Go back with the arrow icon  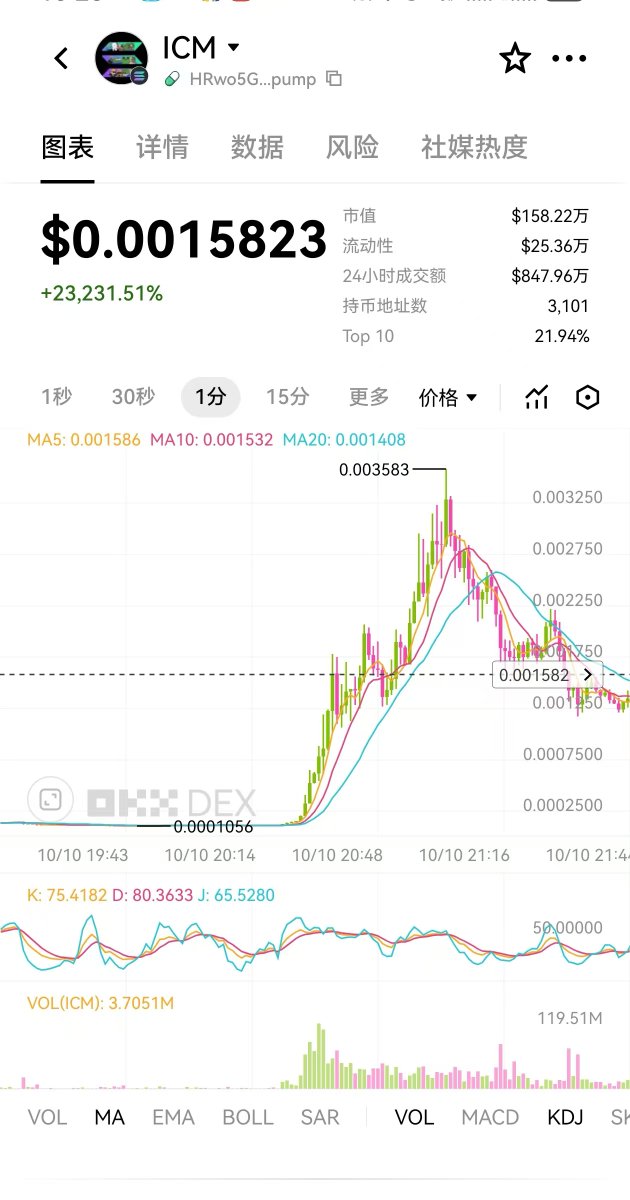click(x=61, y=59)
